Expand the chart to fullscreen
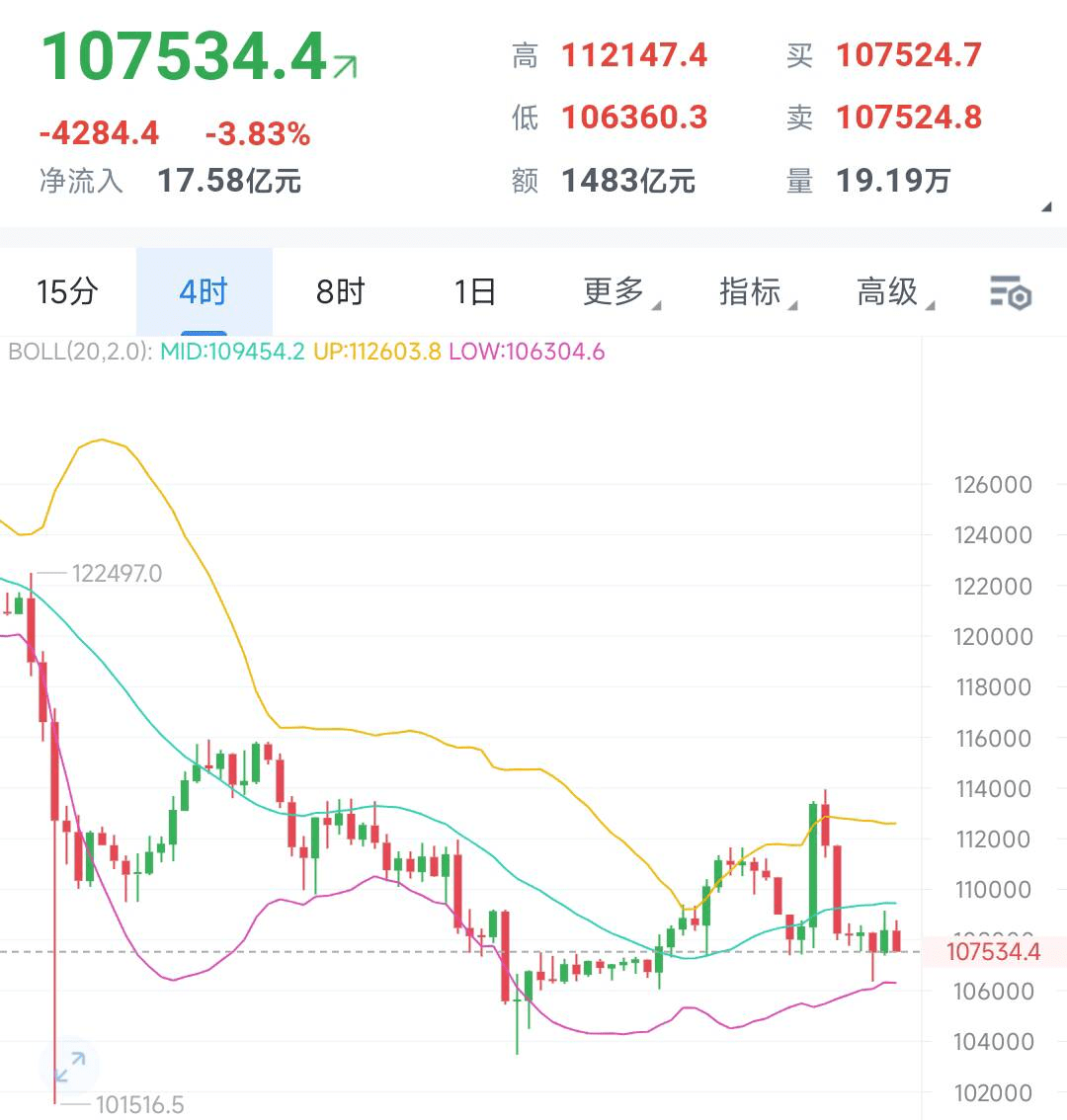This screenshot has height=1120, width=1067. point(70,1068)
